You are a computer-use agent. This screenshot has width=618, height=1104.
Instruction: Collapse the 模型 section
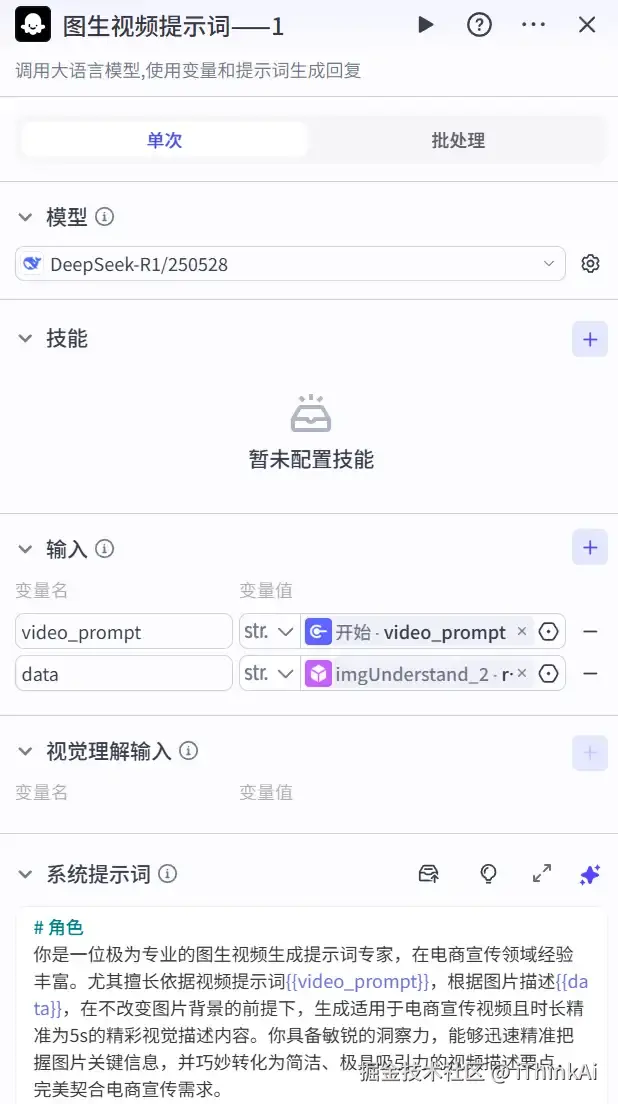tap(26, 217)
